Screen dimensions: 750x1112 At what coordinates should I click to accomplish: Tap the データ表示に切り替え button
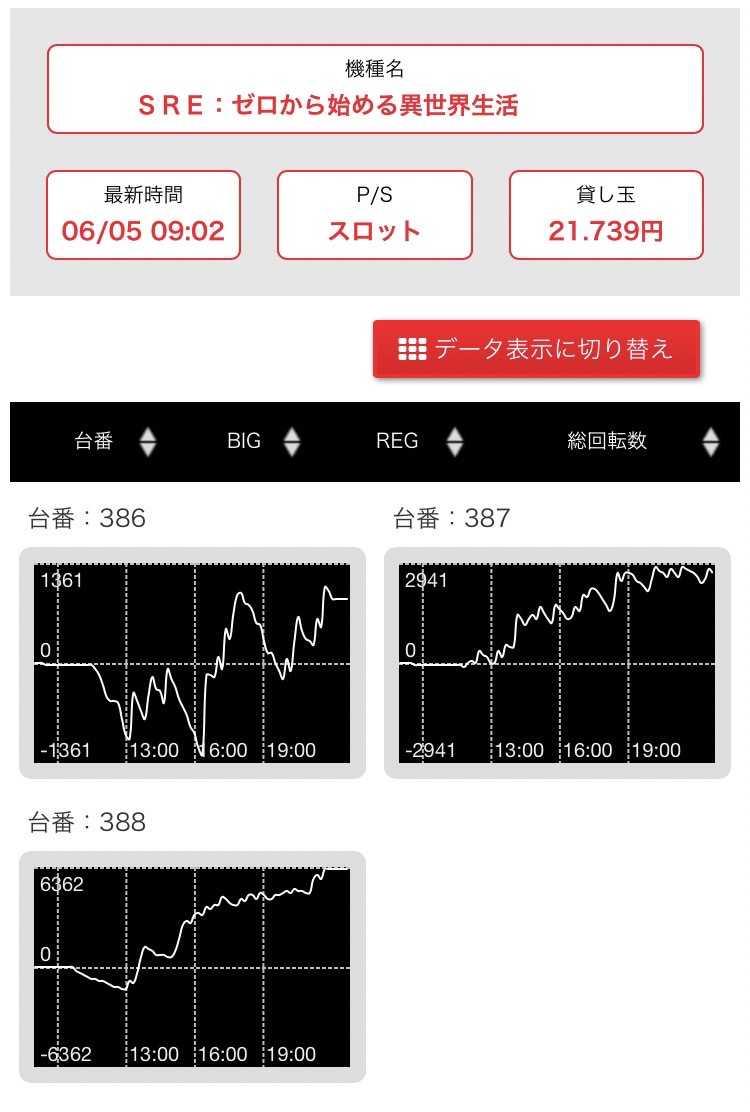coord(536,349)
